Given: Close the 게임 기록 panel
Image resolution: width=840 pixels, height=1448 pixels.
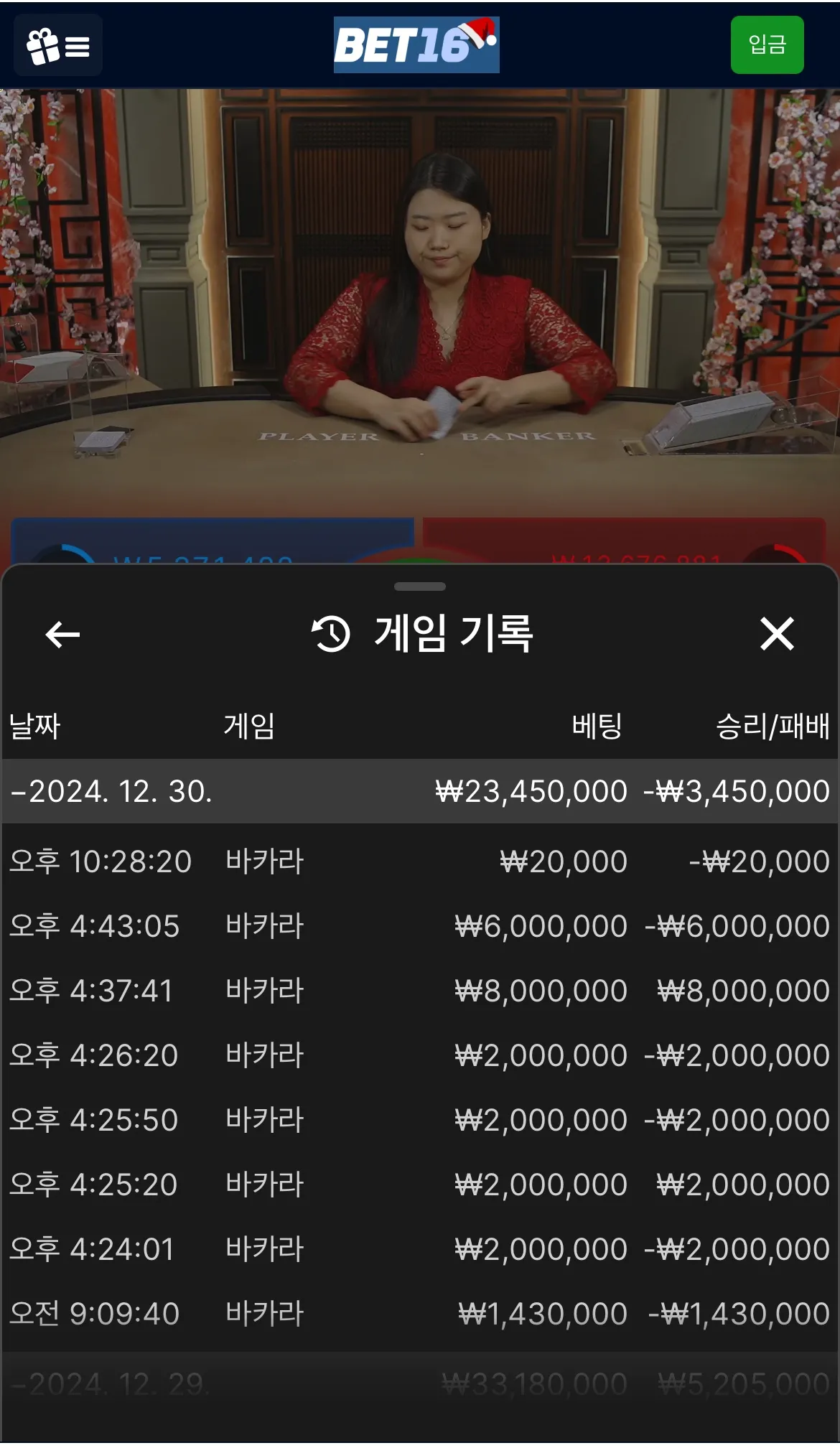Looking at the screenshot, I should (x=777, y=634).
